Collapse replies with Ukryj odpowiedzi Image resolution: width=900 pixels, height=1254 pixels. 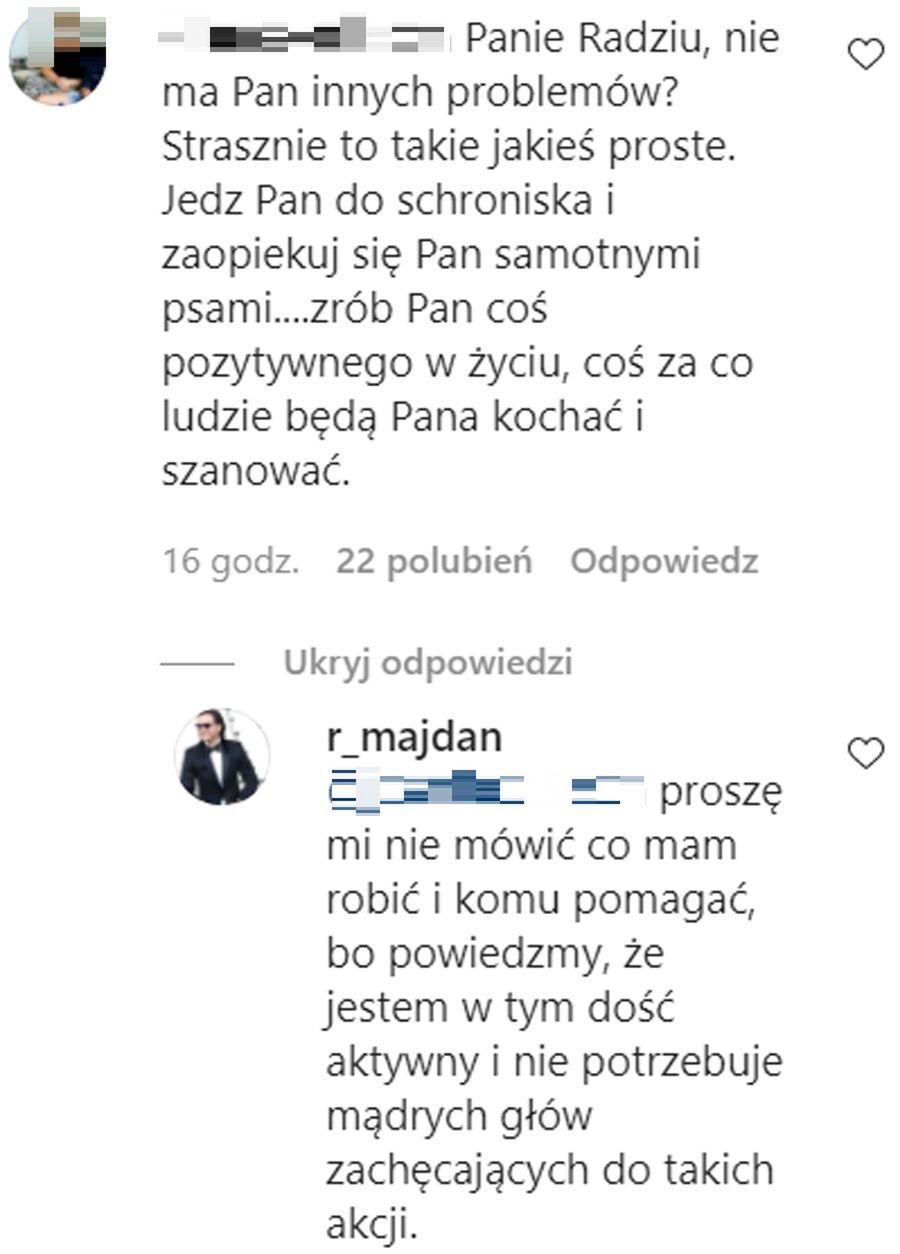coord(428,663)
